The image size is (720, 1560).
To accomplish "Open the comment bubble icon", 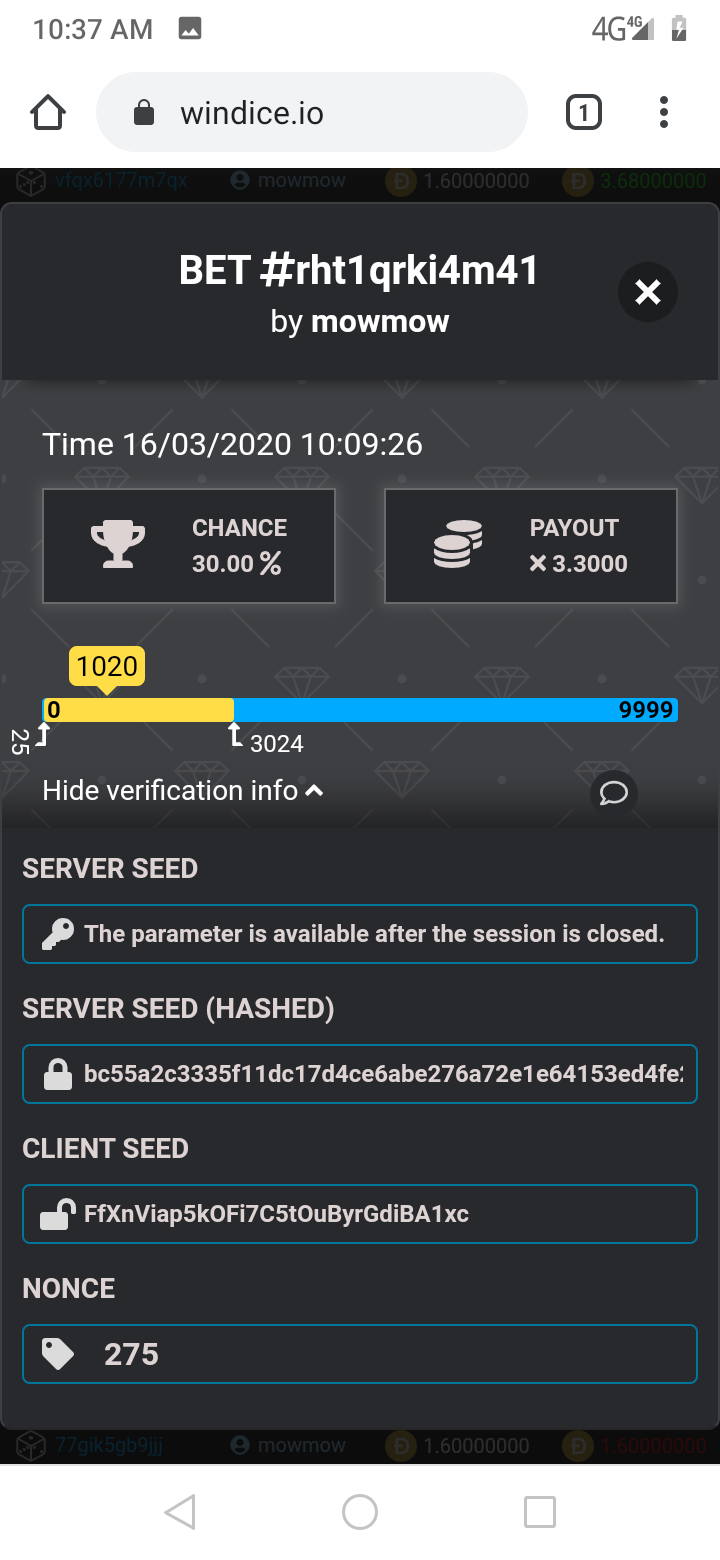I will point(613,793).
